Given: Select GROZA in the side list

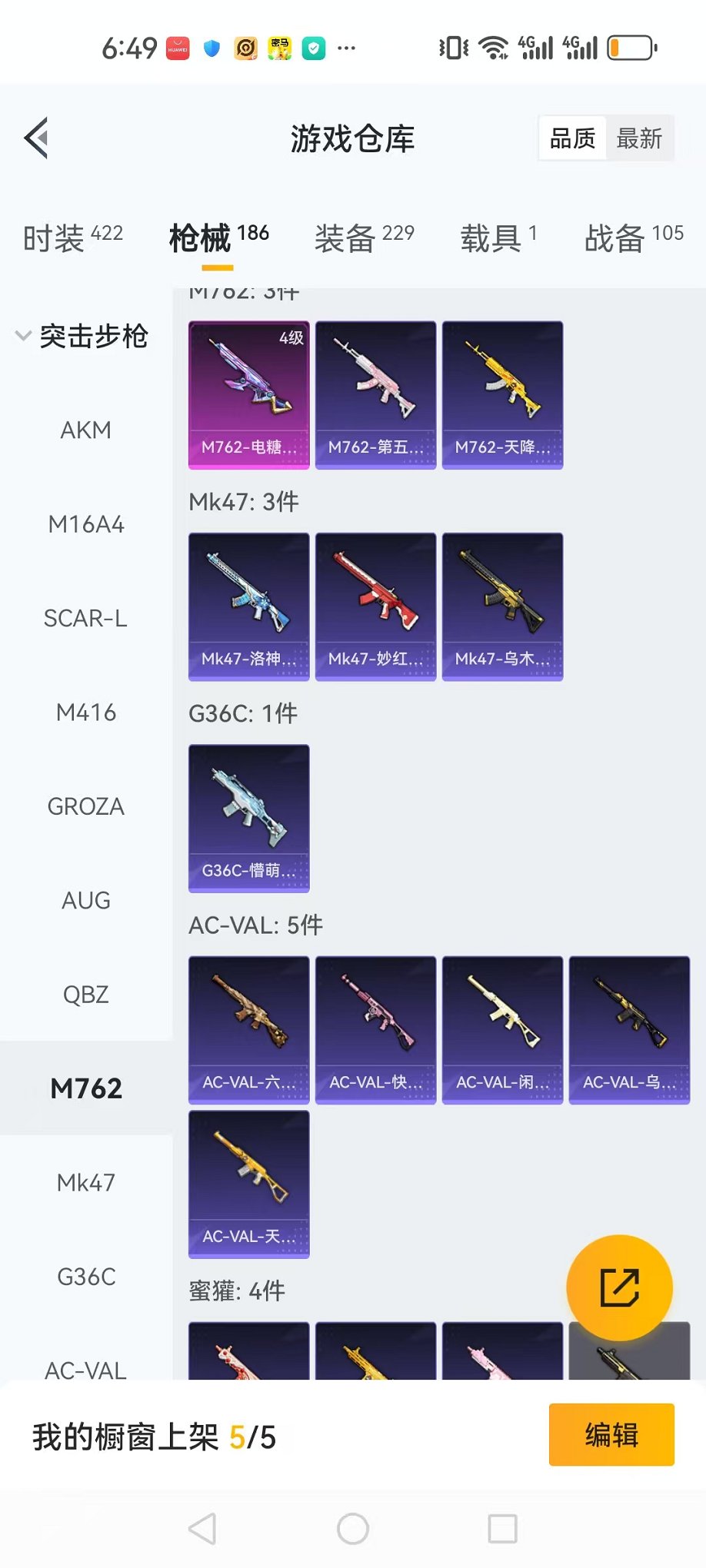Looking at the screenshot, I should pyautogui.click(x=85, y=806).
